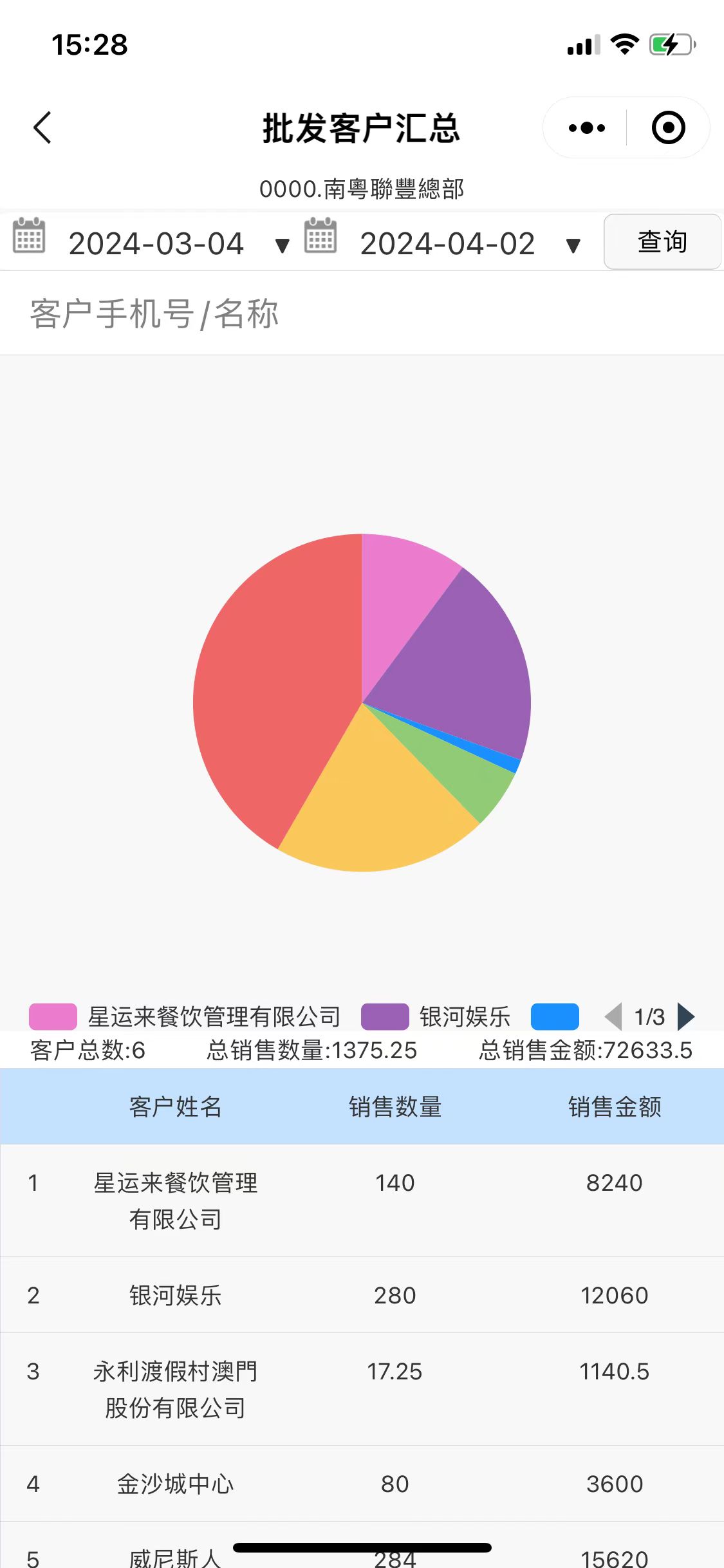Open the start date picker 2024-03-04
724x1568 pixels.
pyautogui.click(x=156, y=244)
